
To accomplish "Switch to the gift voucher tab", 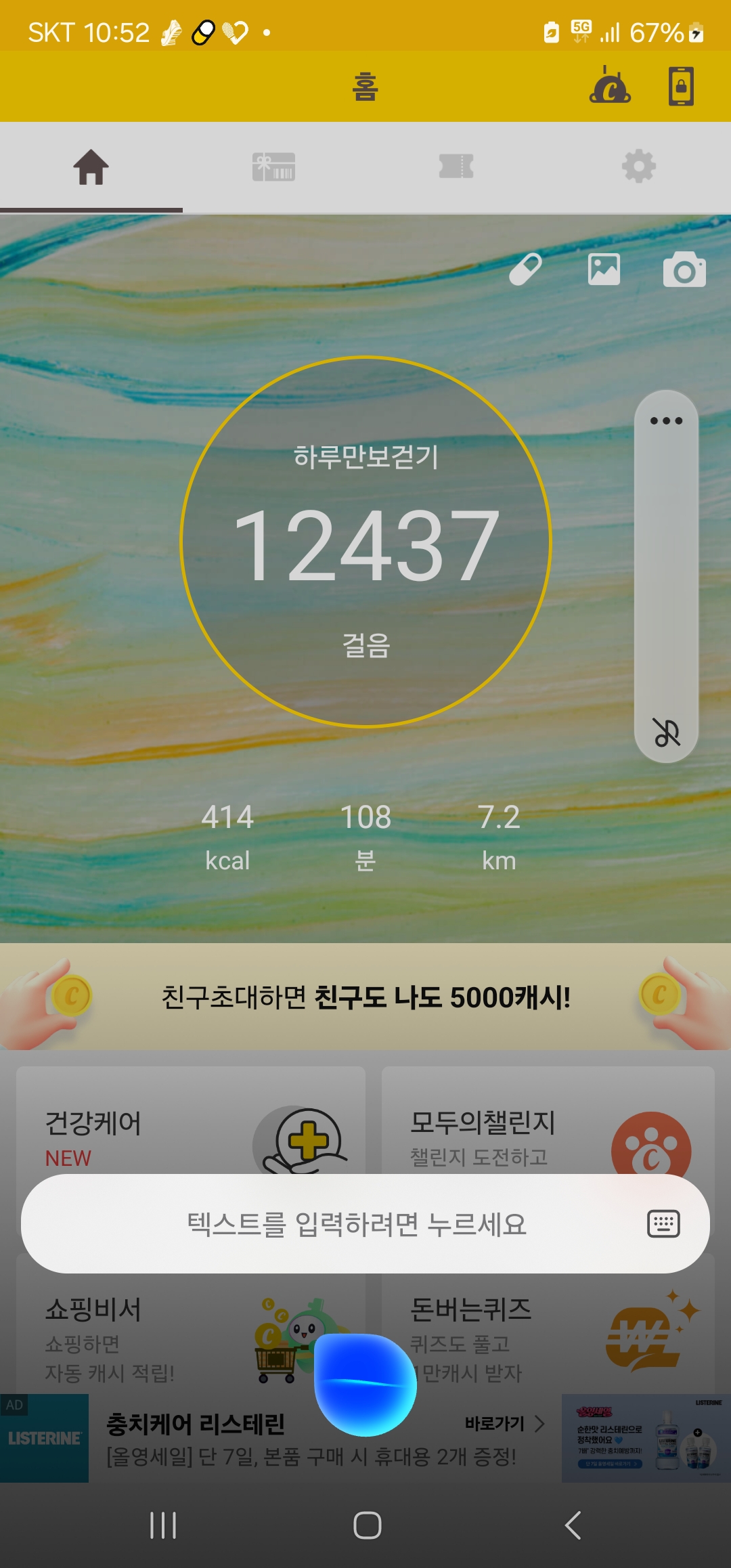I will click(273, 167).
